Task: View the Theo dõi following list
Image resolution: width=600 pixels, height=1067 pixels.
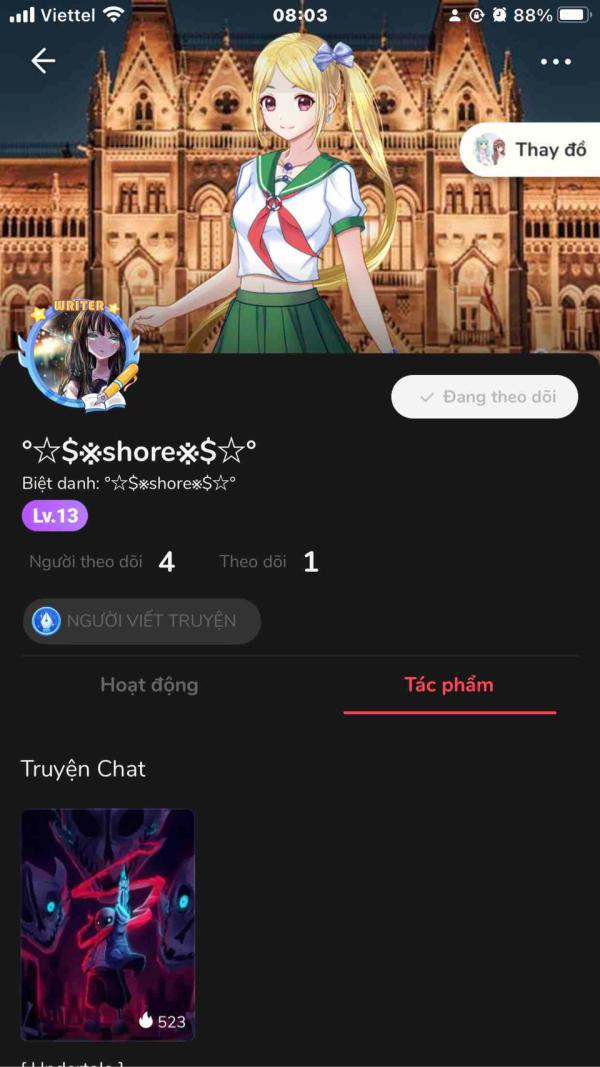Action: (x=269, y=562)
